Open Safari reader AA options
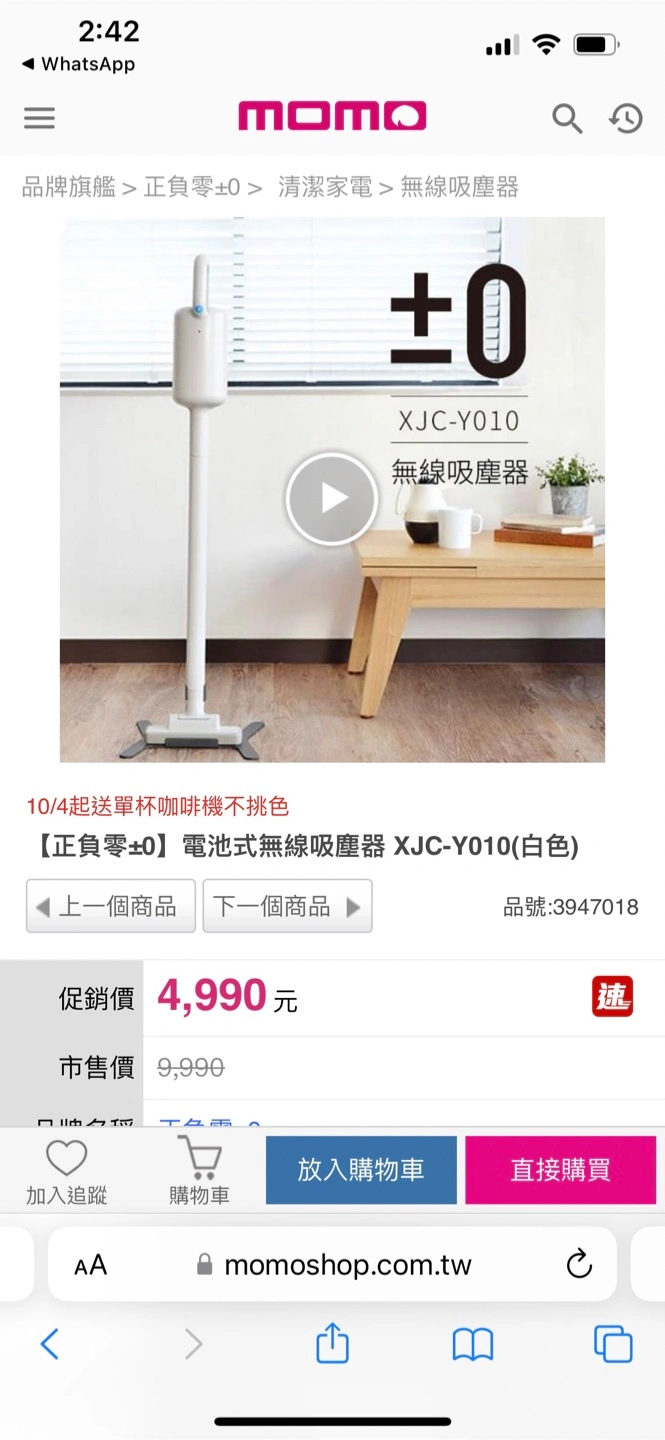The height and width of the screenshot is (1440, 665). click(x=90, y=1265)
